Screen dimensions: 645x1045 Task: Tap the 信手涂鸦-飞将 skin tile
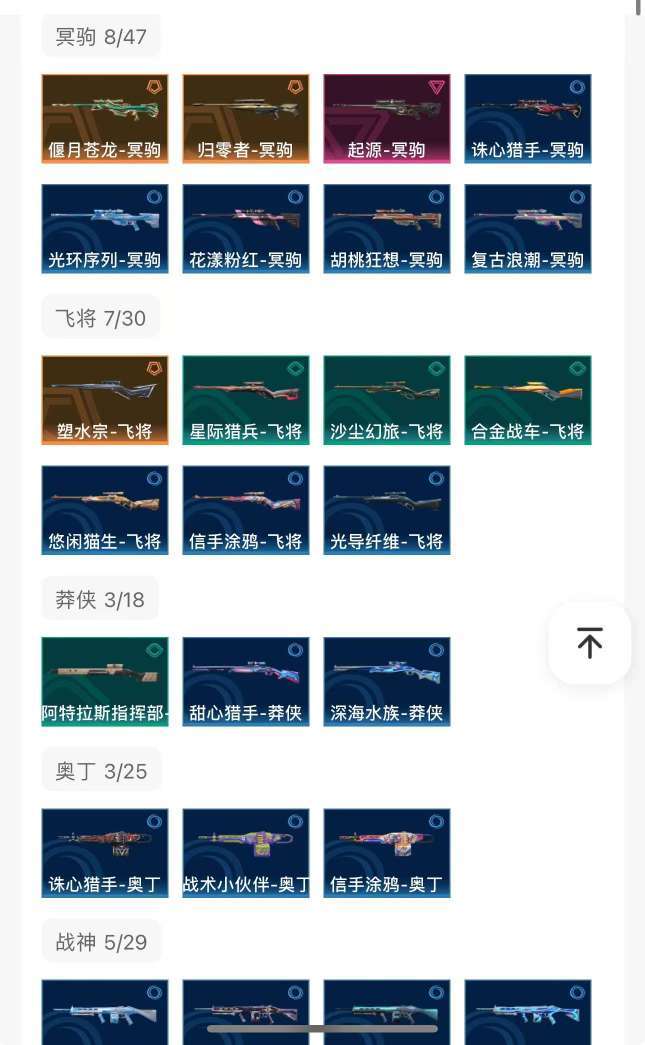246,510
